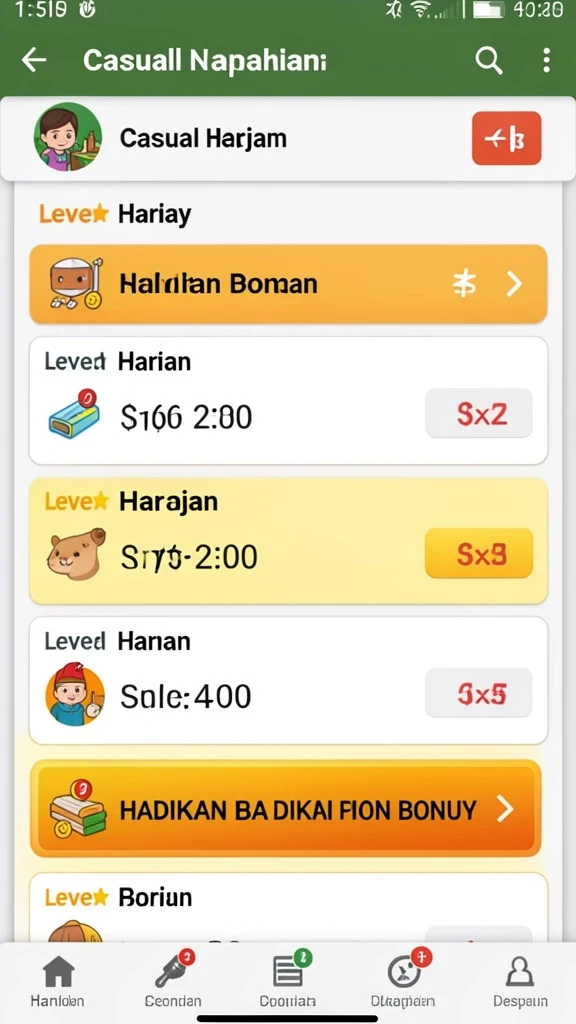Tap the yellow Sx8 button
576x1024 pixels.
tap(479, 554)
